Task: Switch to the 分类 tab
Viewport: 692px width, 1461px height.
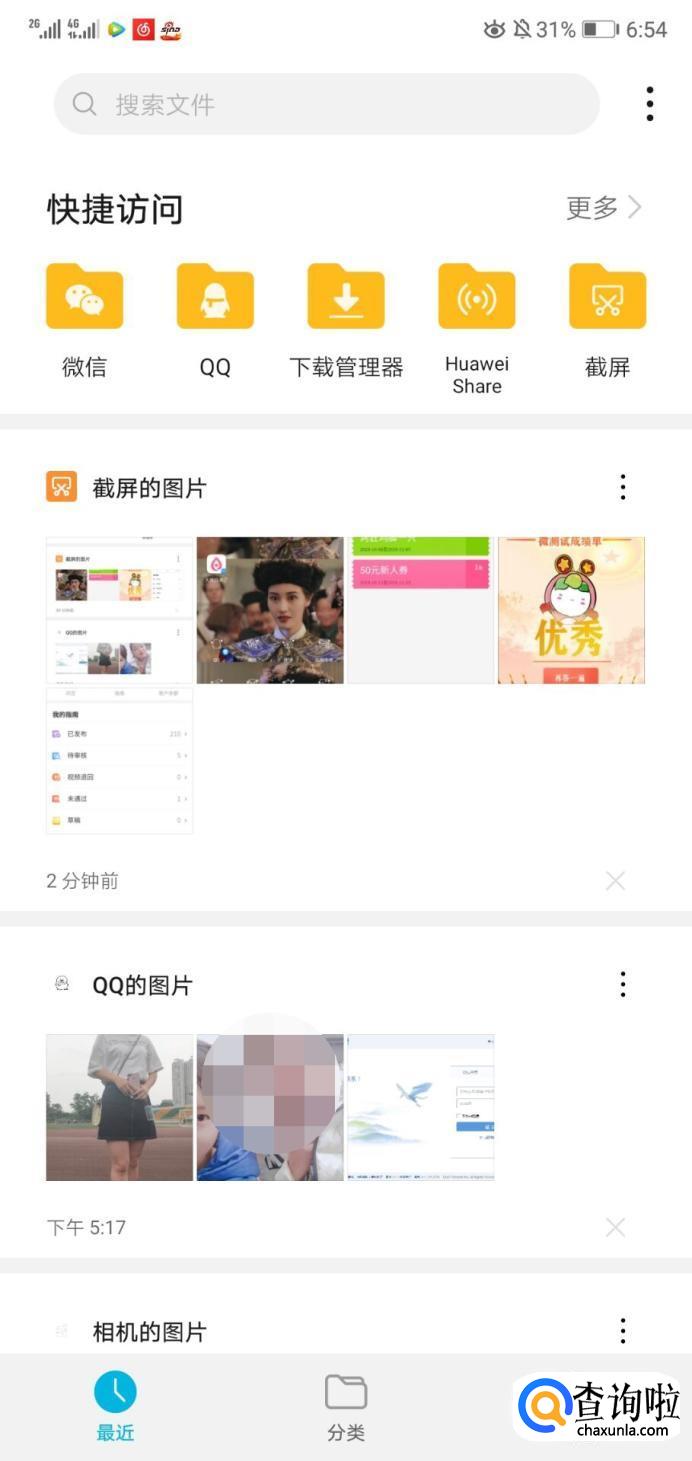Action: pyautogui.click(x=346, y=1406)
